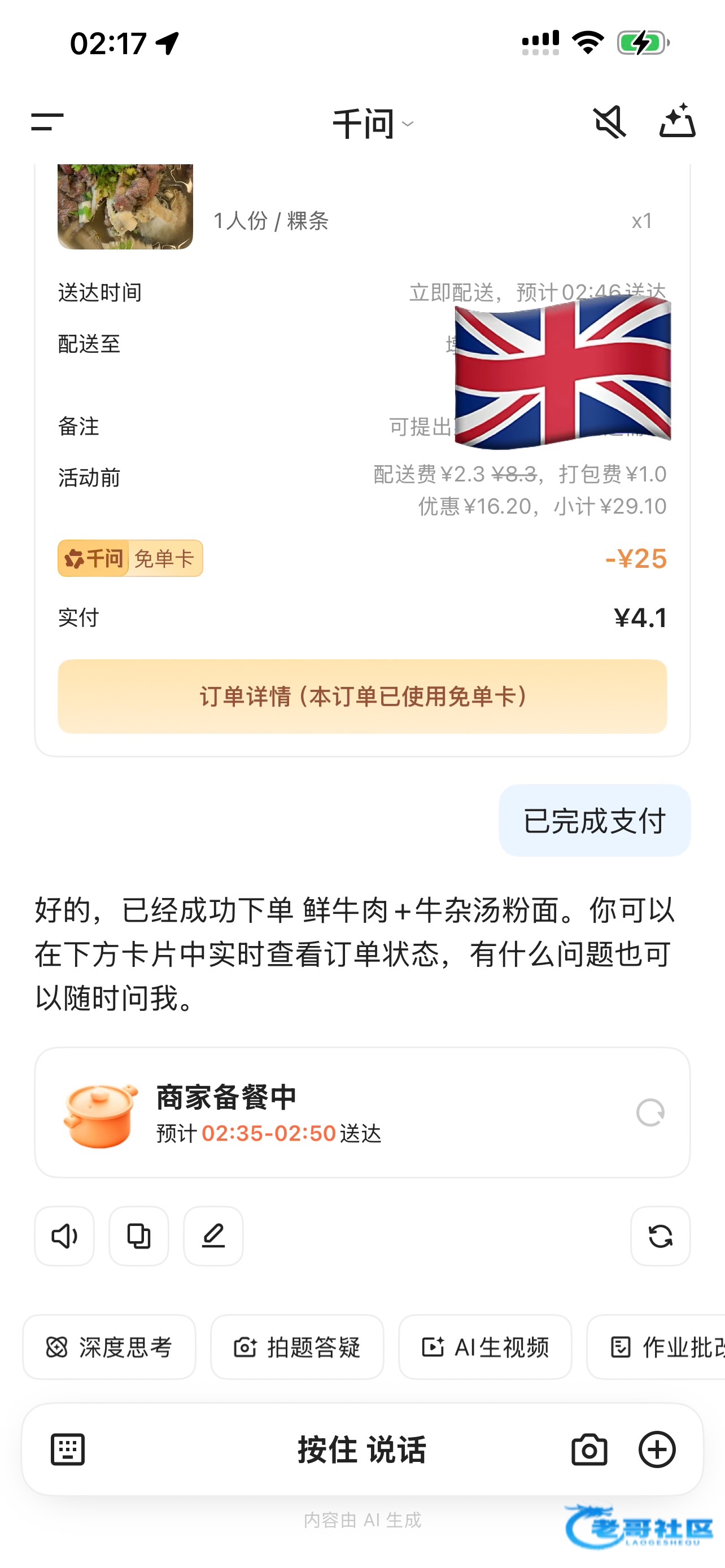Copy the assistant's reply
The width and height of the screenshot is (725, 1568).
click(139, 1236)
